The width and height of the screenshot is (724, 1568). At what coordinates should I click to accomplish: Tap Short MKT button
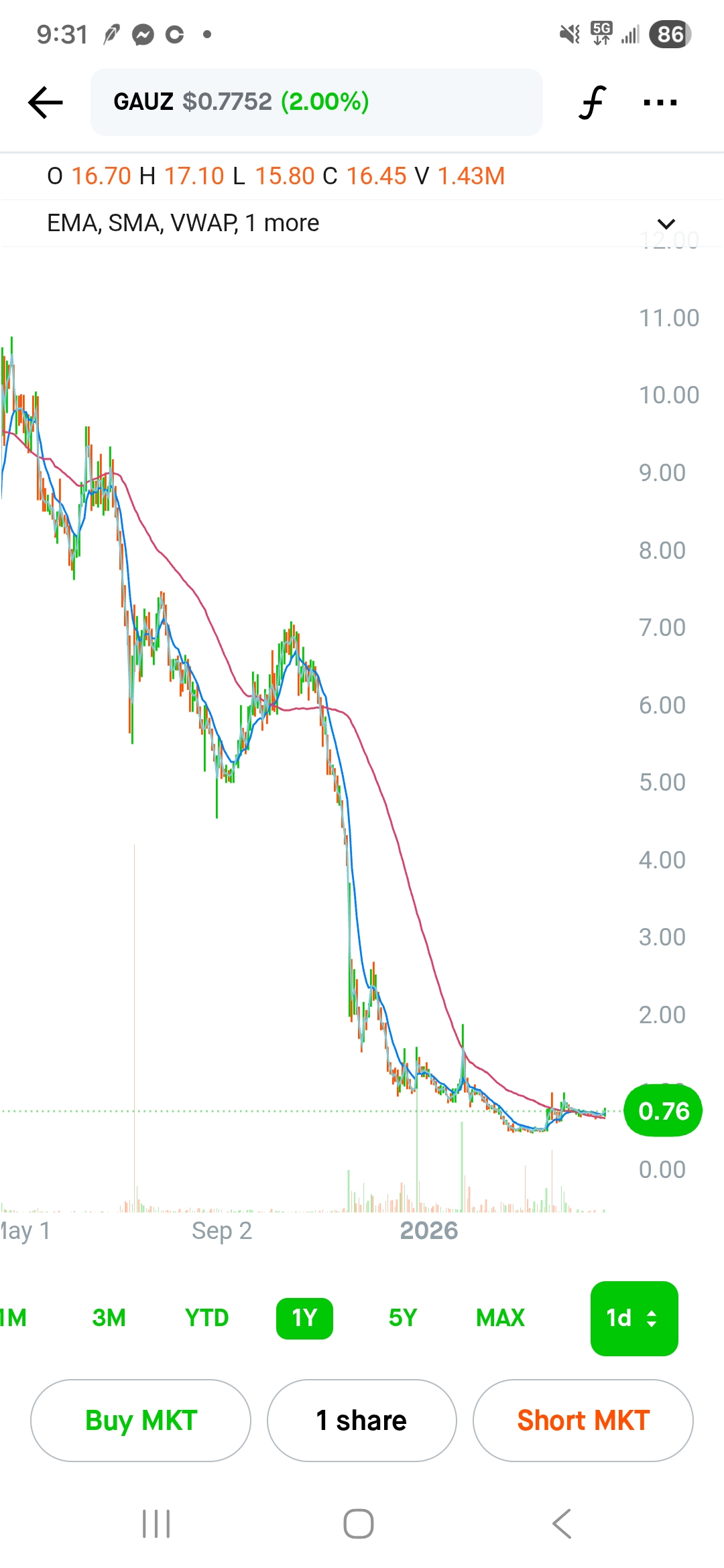tap(583, 1420)
